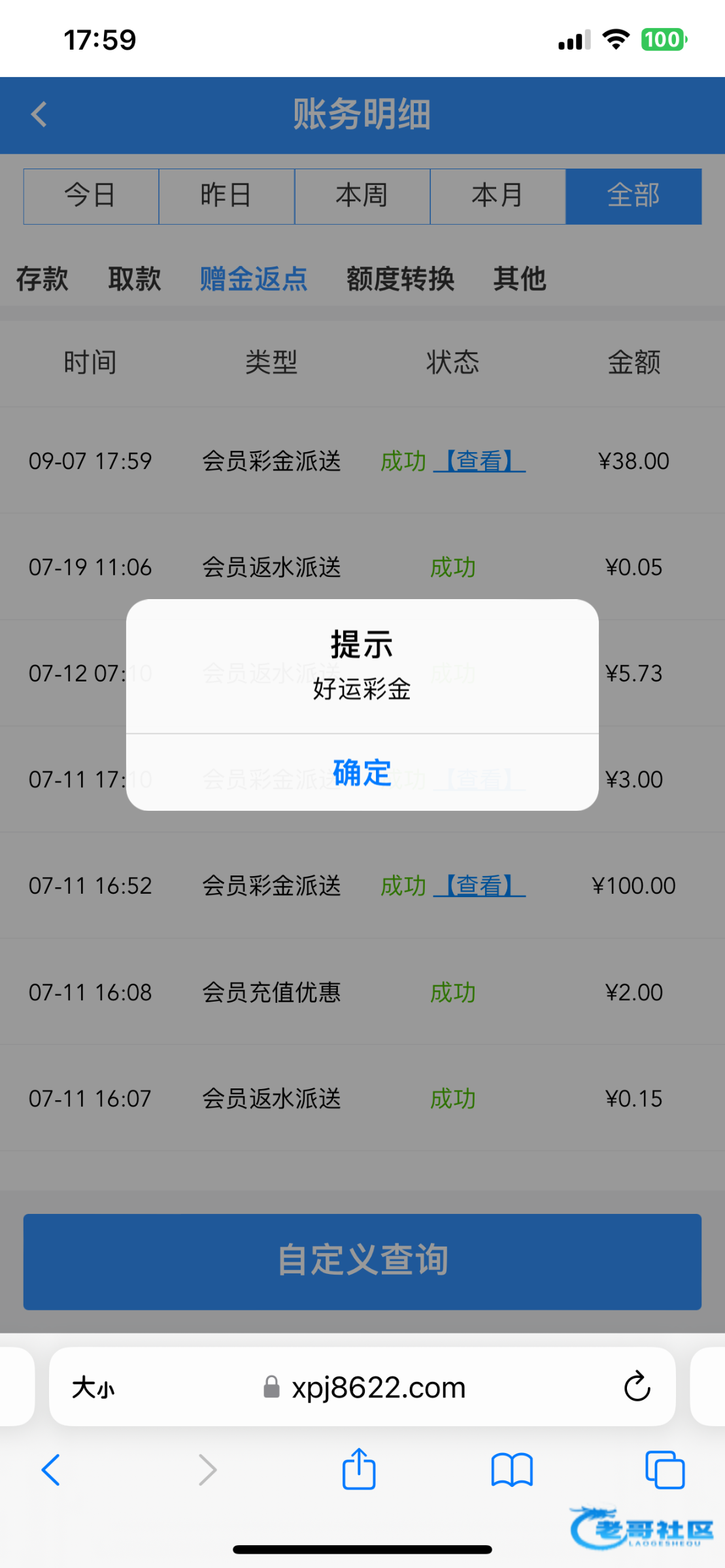Tap 查看 on the ¥100.00 record
725x1568 pixels.
pyautogui.click(x=479, y=886)
